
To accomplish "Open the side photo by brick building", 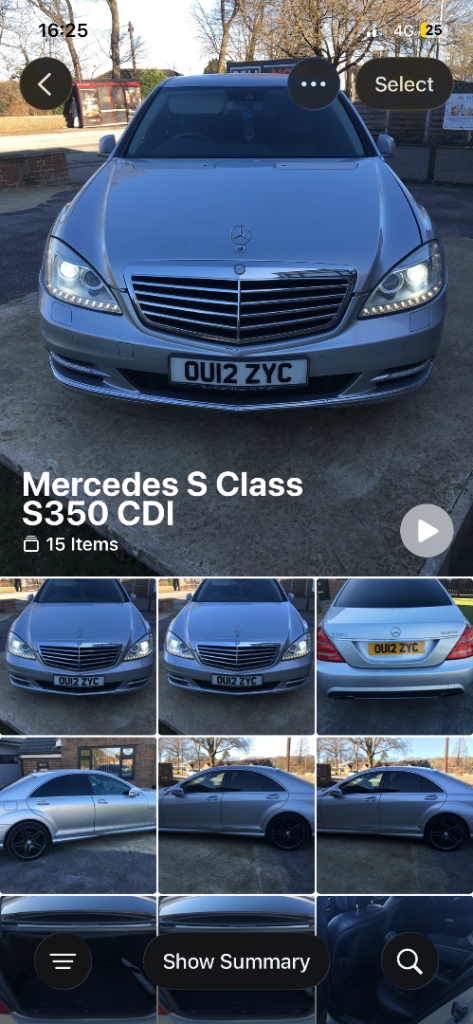I will tap(78, 815).
